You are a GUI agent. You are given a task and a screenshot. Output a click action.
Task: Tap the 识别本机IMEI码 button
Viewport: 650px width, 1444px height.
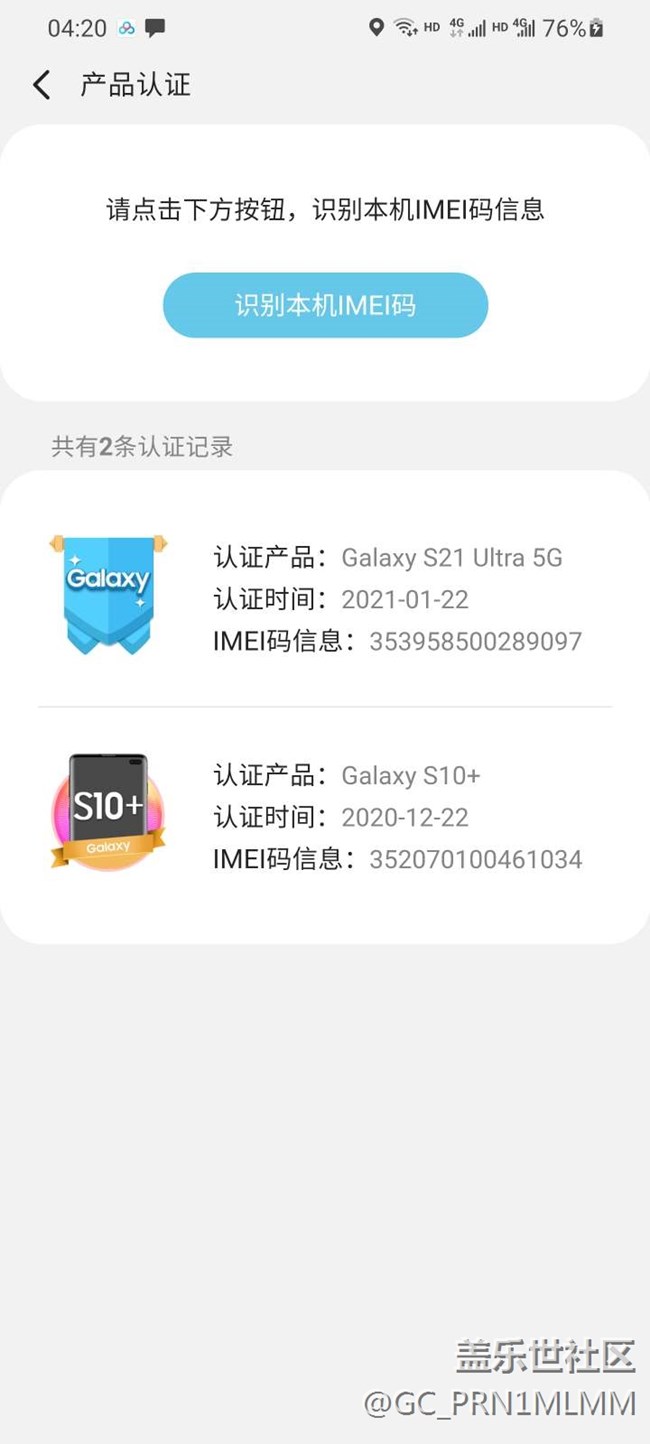tap(325, 305)
